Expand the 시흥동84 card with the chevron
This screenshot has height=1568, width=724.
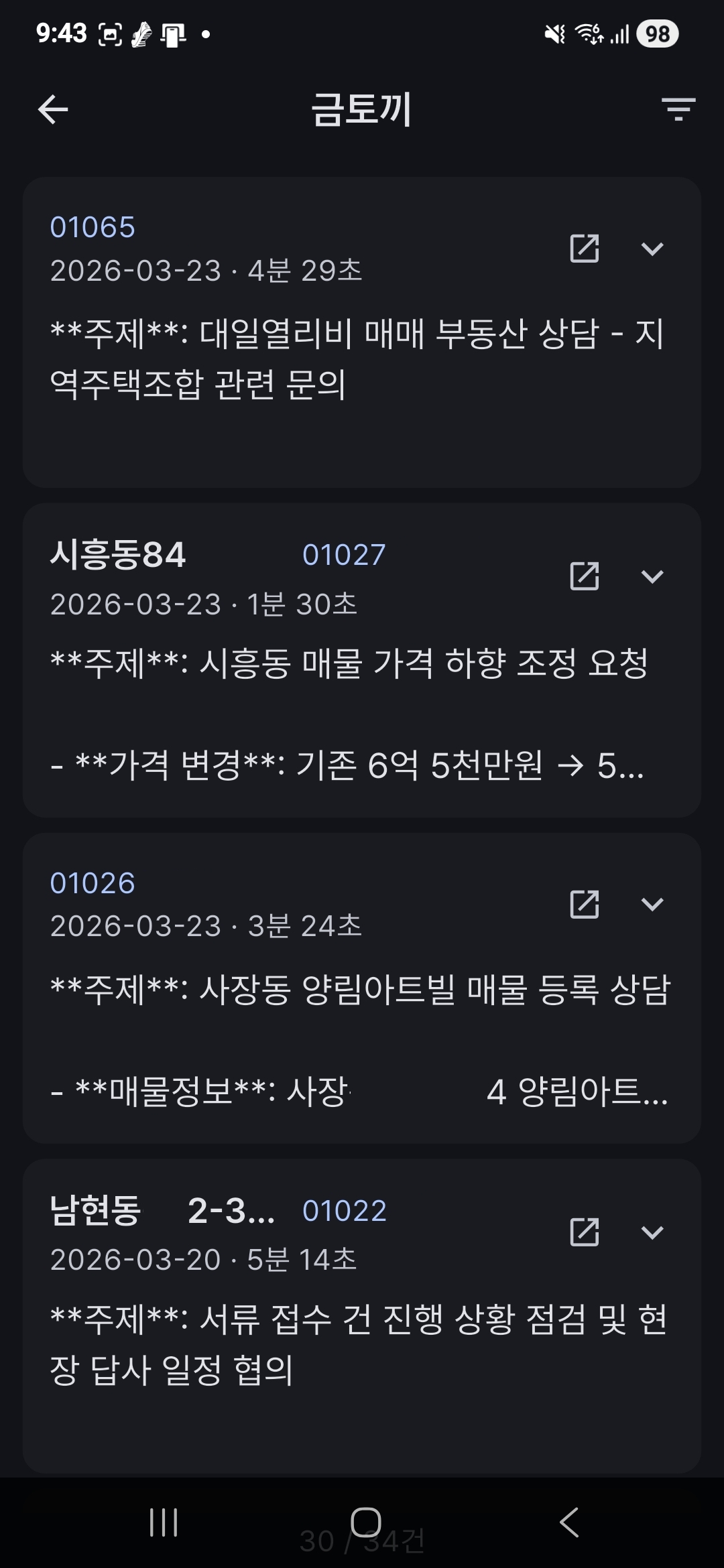654,575
